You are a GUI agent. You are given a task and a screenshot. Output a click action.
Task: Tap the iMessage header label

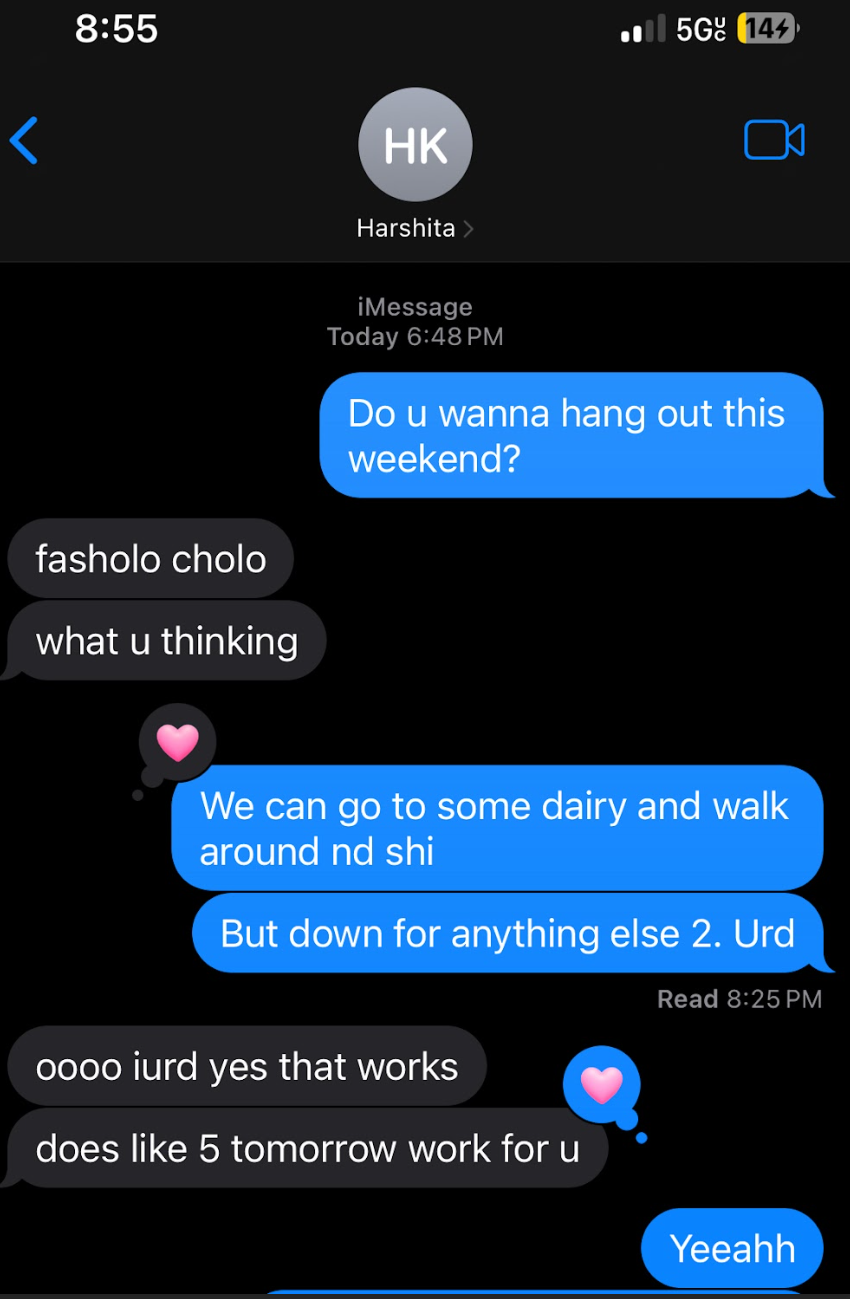414,307
